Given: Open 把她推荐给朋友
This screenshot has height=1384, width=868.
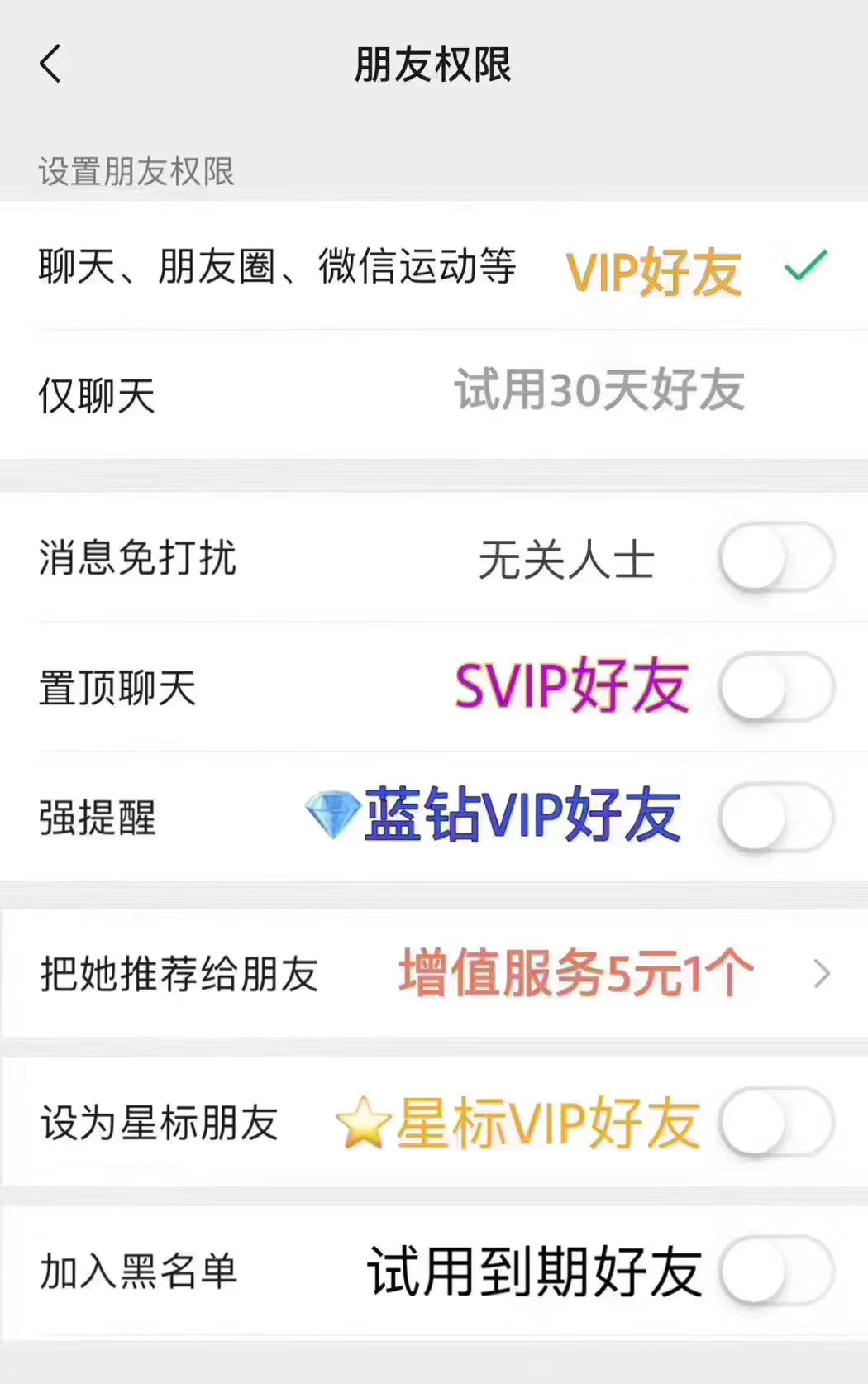Looking at the screenshot, I should tap(434, 974).
